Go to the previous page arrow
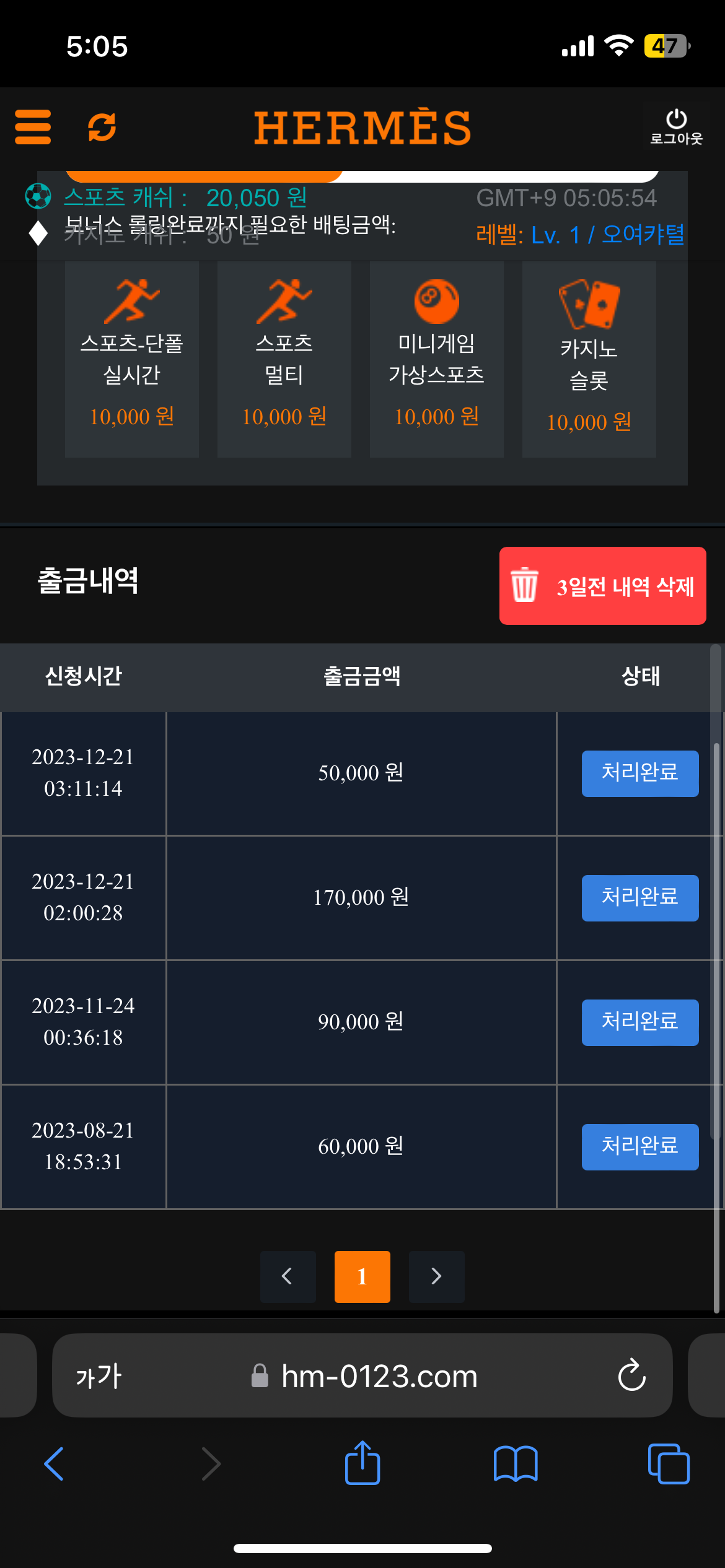Viewport: 725px width, 1568px height. pos(288,1276)
